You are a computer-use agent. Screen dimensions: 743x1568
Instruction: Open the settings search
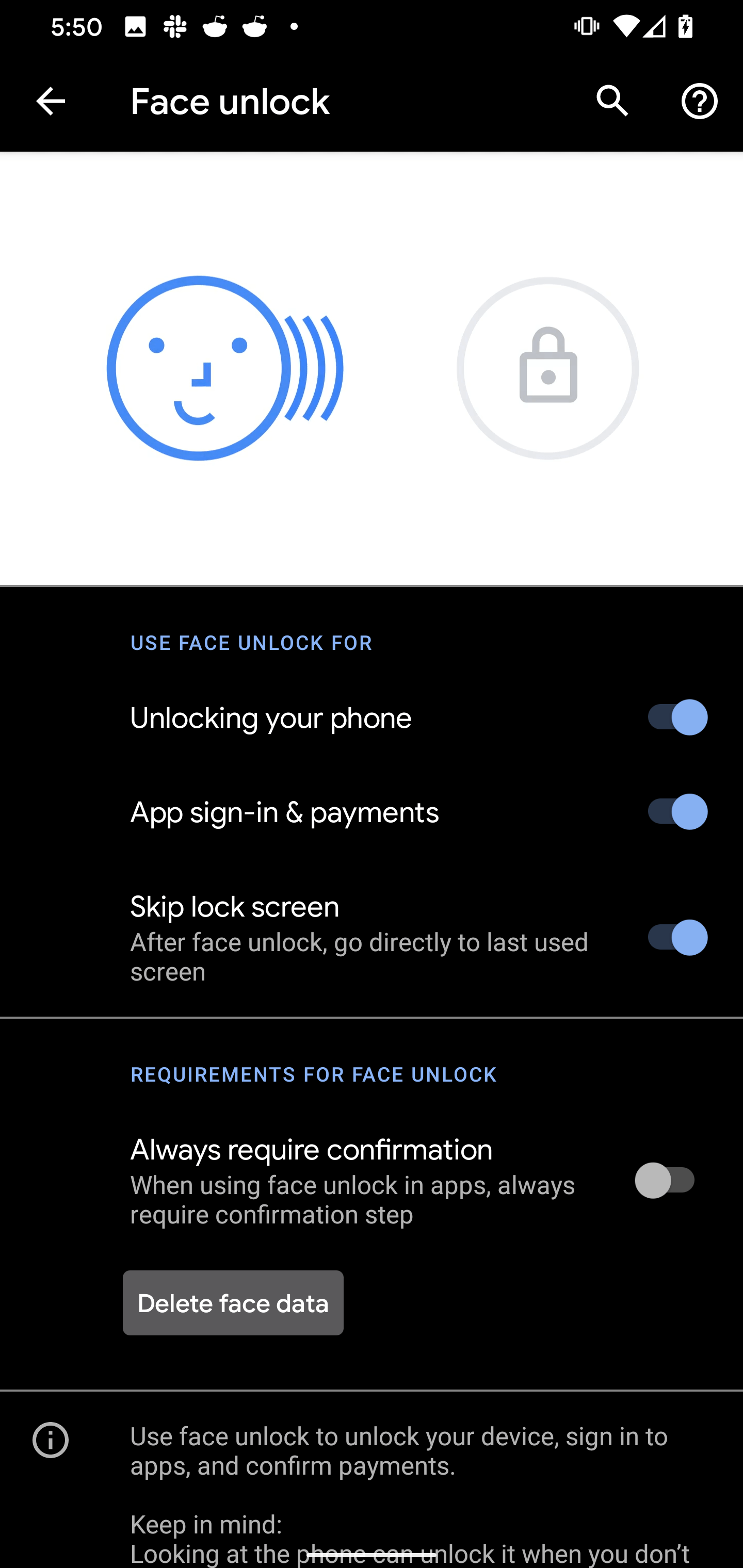(612, 101)
